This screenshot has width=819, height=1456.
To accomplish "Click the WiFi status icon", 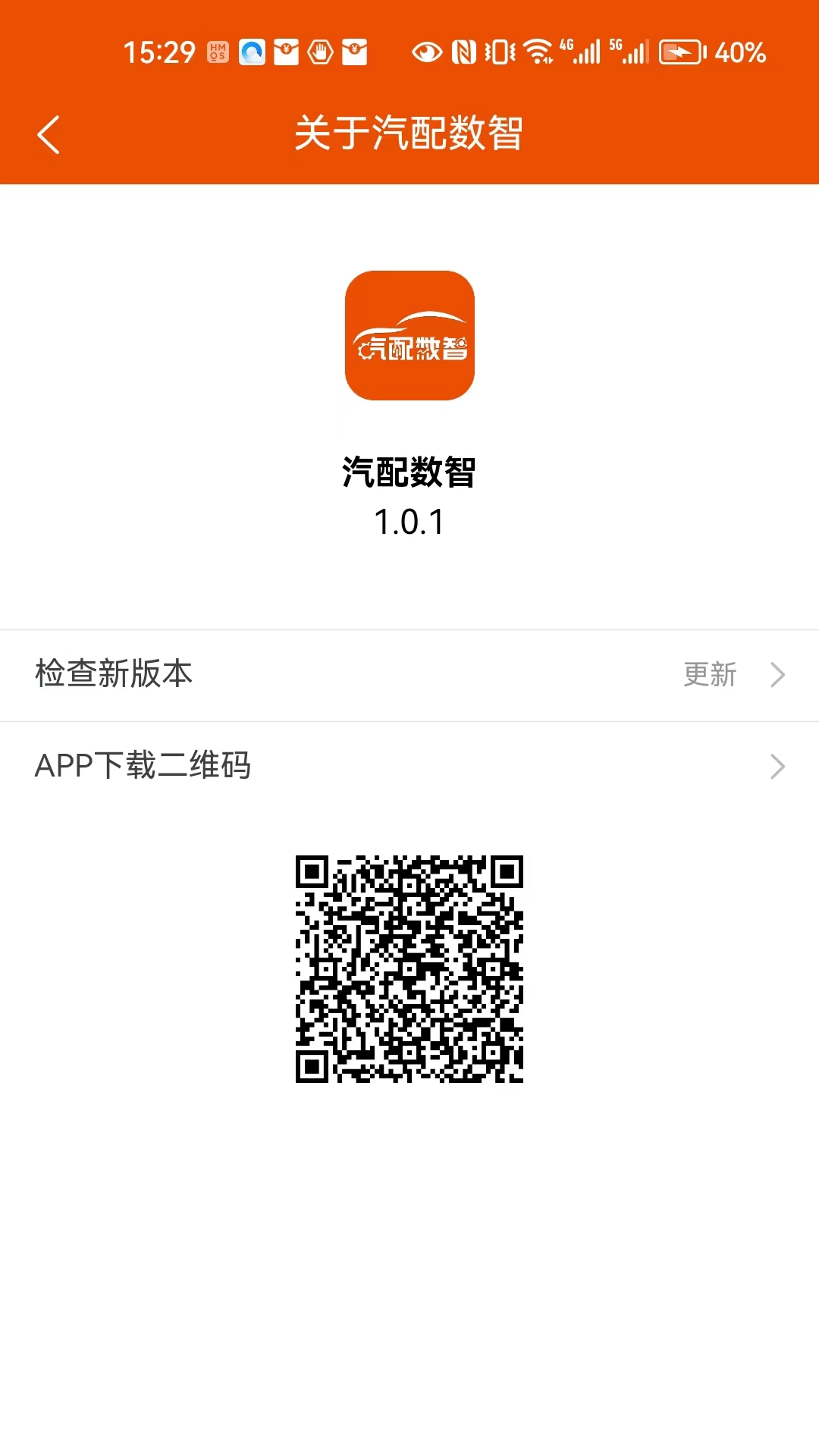I will click(x=540, y=52).
